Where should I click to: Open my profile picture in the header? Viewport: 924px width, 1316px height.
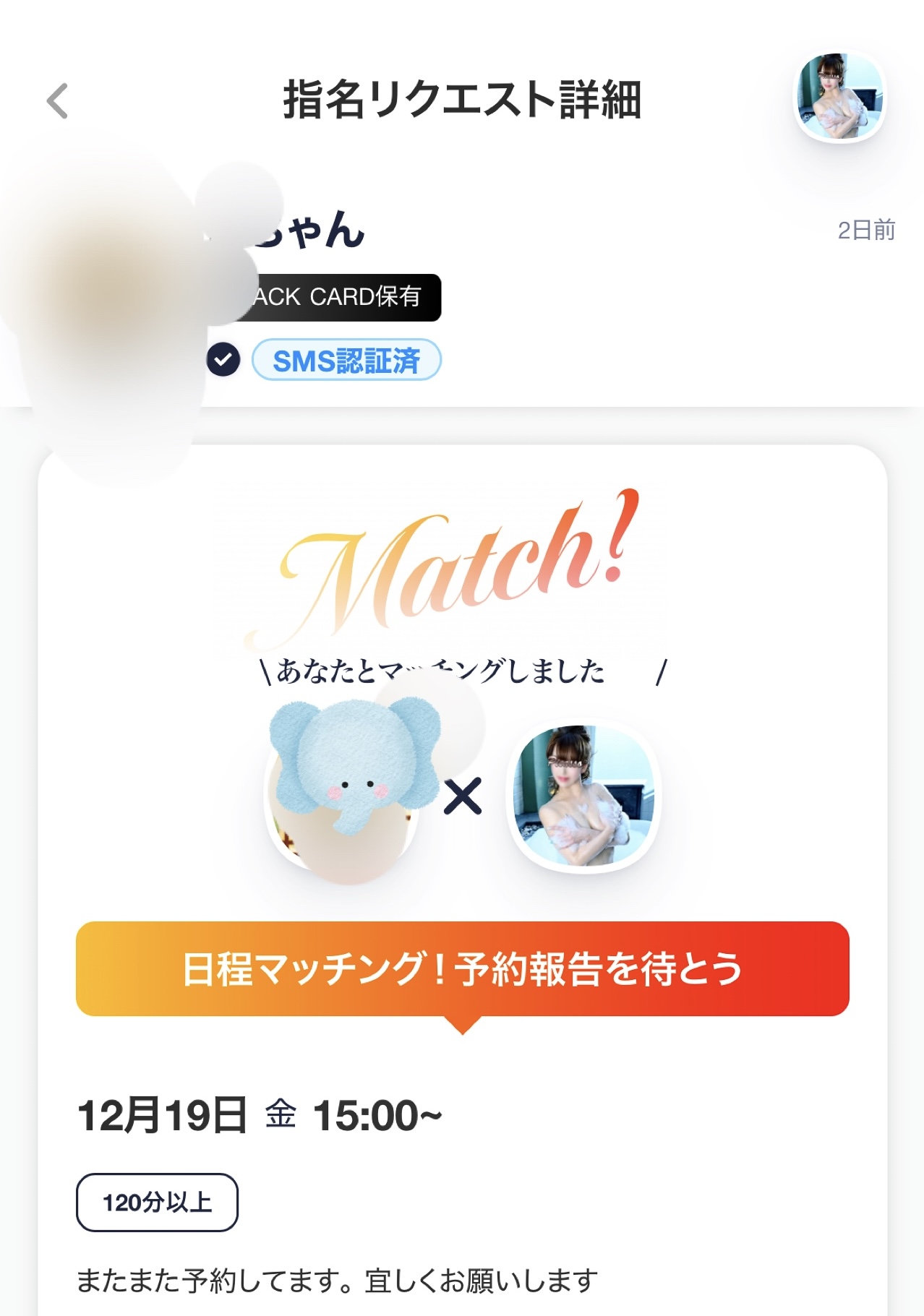point(839,97)
